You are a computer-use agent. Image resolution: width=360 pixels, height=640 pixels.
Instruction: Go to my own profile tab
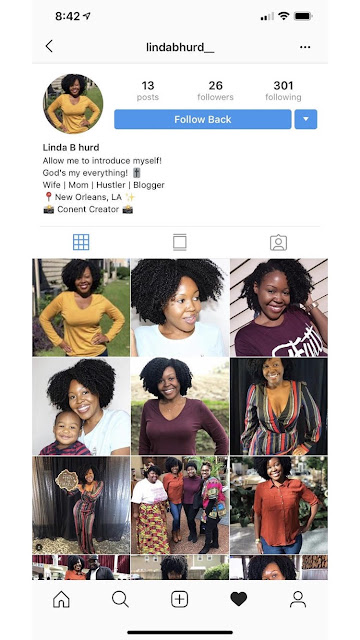[298, 599]
